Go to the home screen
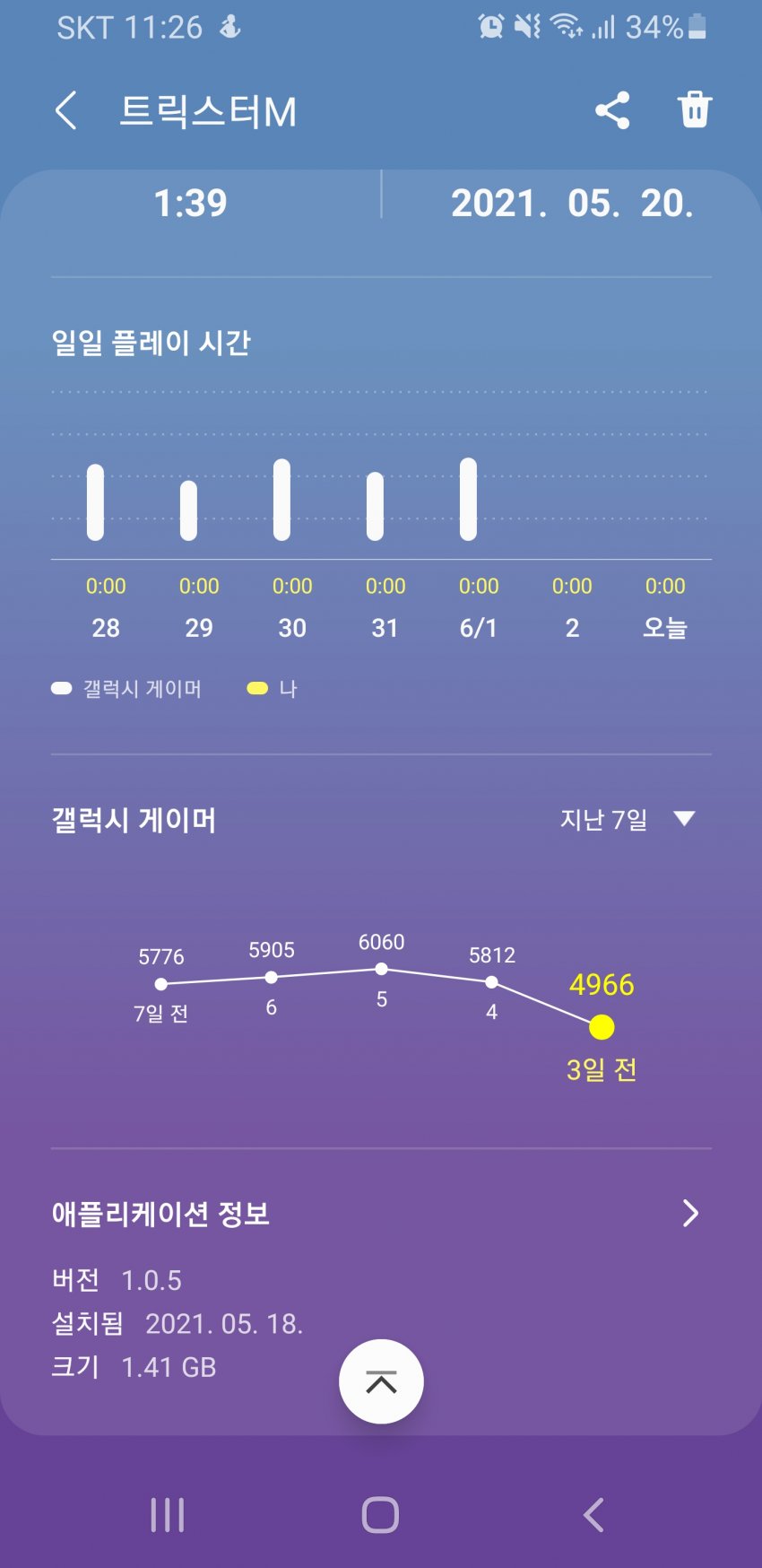This screenshot has height=1568, width=762. [x=380, y=1515]
